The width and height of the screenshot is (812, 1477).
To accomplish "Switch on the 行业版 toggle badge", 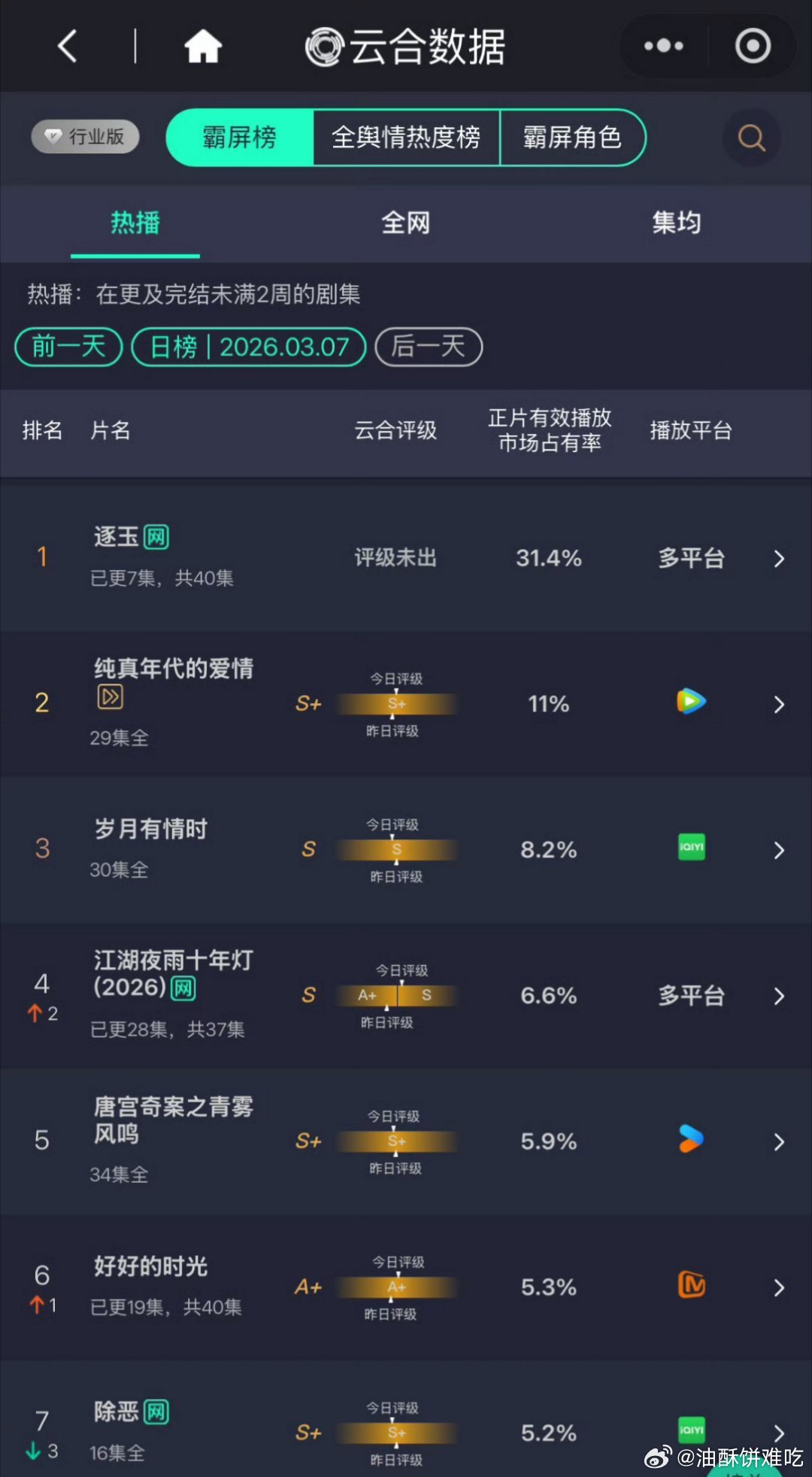I will 84,138.
